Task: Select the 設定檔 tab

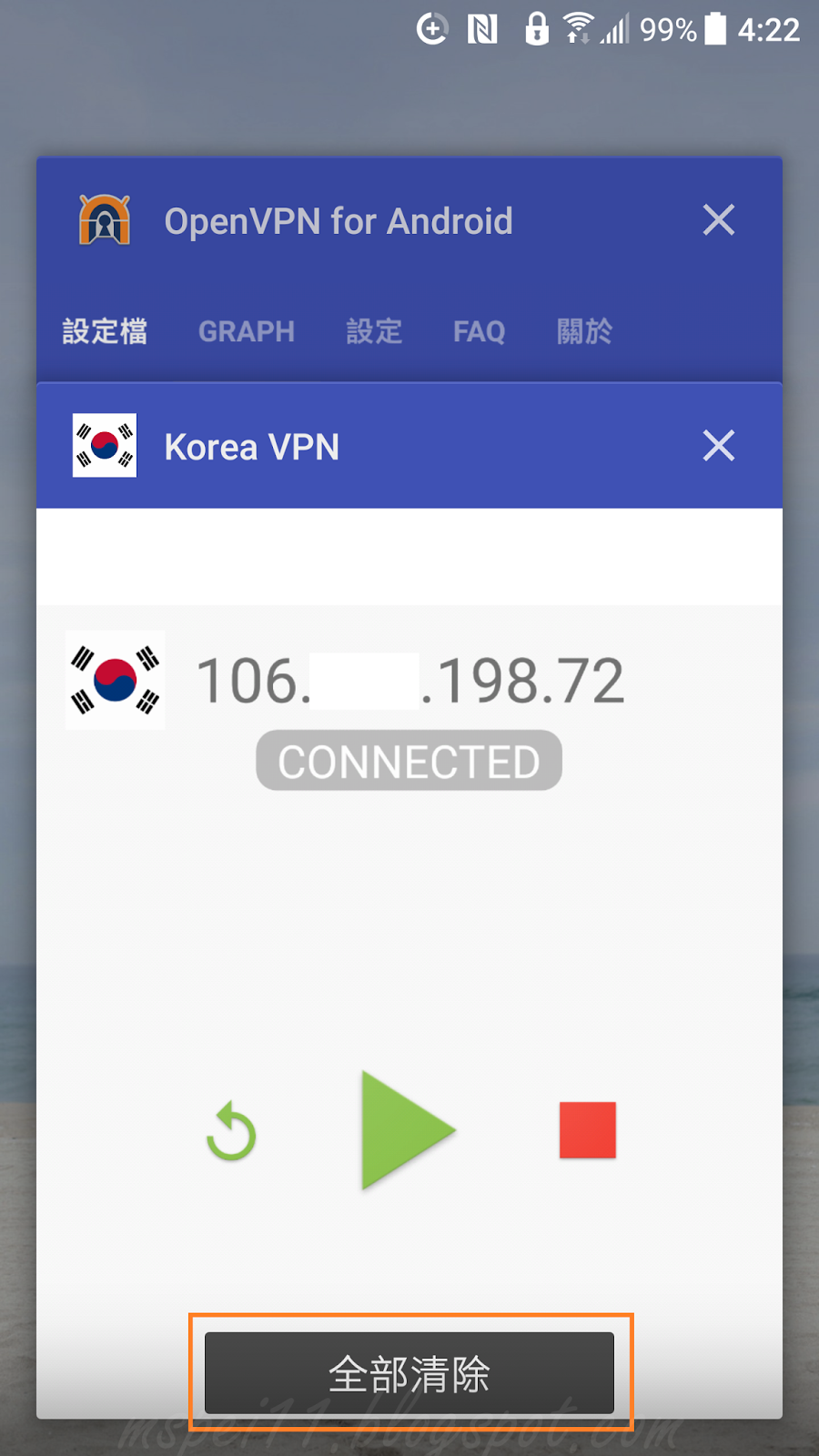Action: click(105, 331)
